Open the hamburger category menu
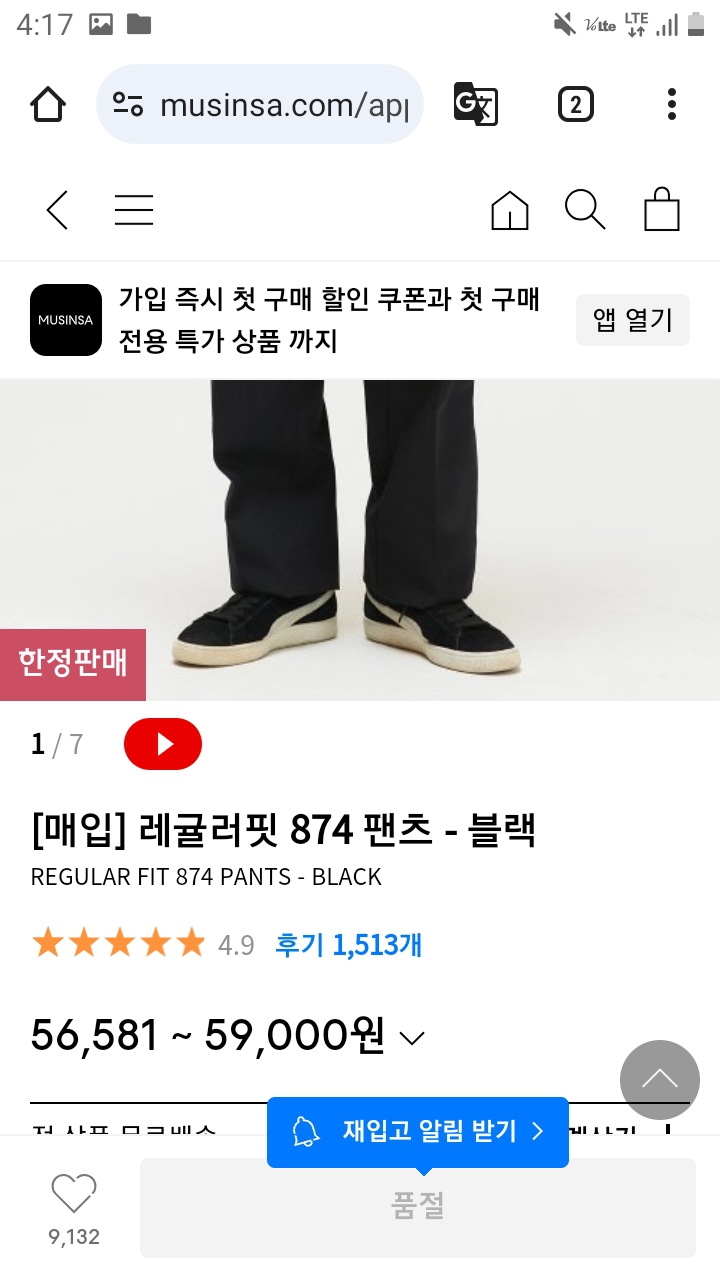The image size is (720, 1280). click(134, 210)
